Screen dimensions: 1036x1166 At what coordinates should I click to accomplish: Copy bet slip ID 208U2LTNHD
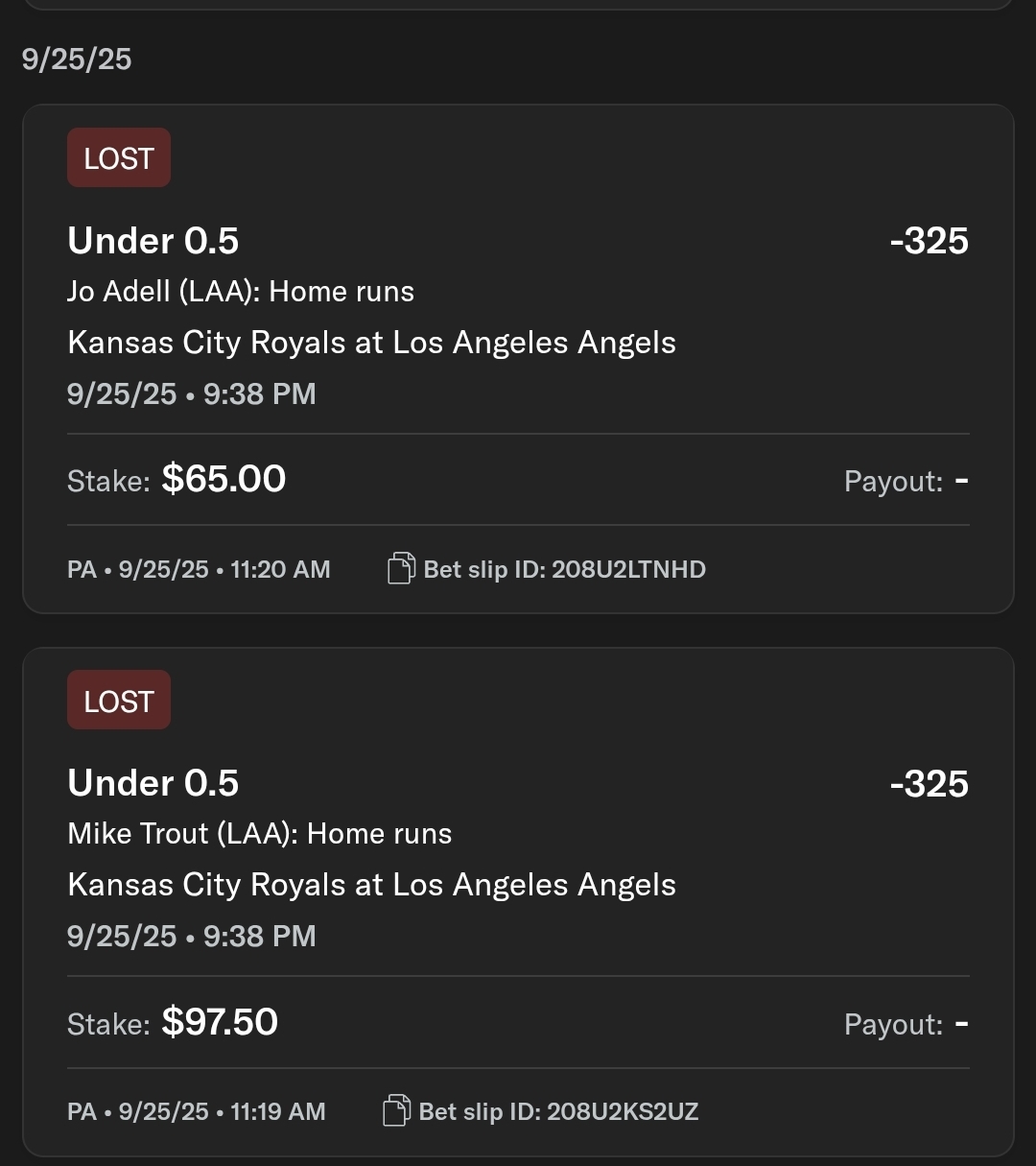pyautogui.click(x=401, y=569)
